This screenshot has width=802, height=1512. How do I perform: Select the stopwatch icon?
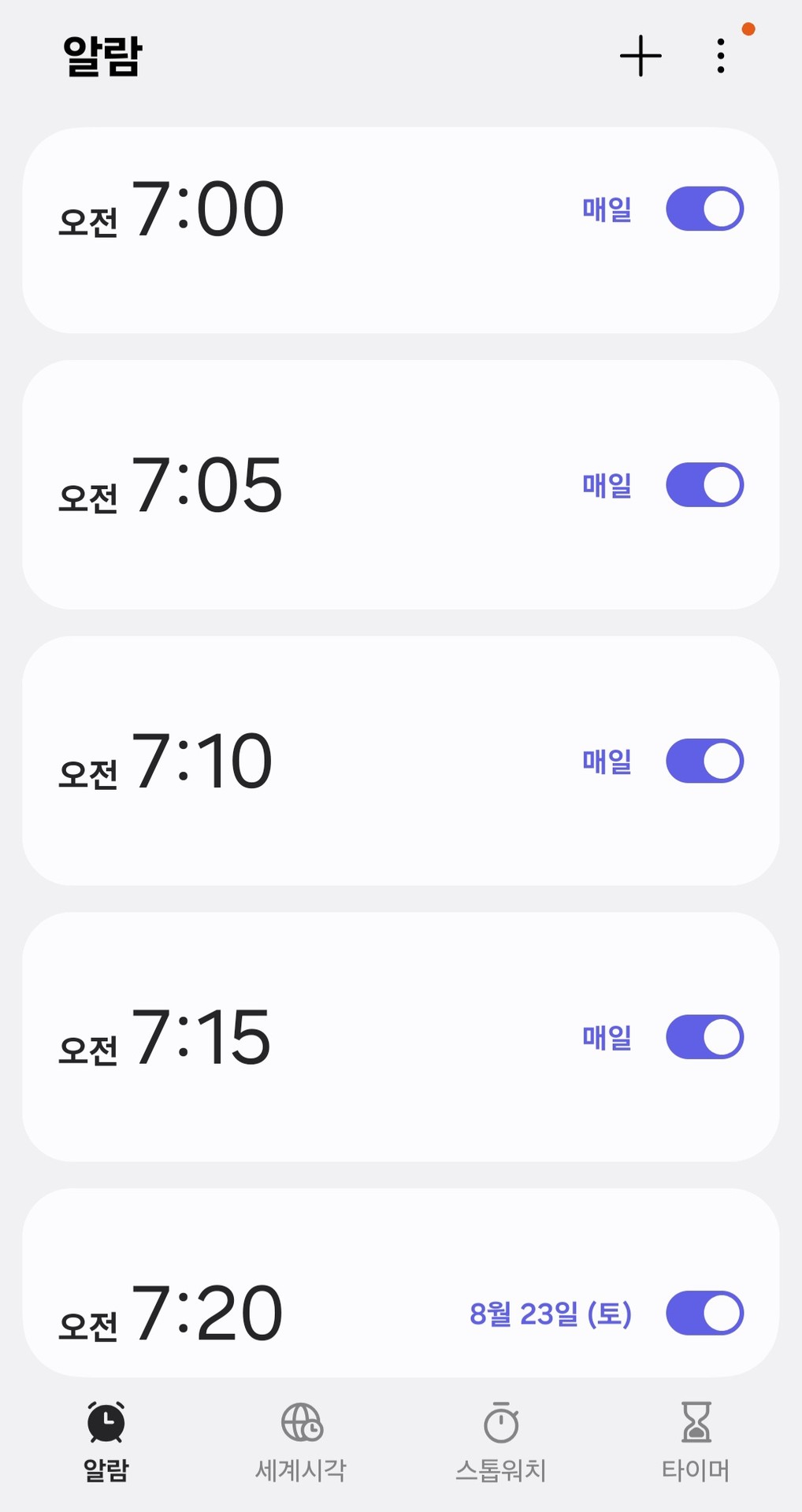(x=499, y=1424)
